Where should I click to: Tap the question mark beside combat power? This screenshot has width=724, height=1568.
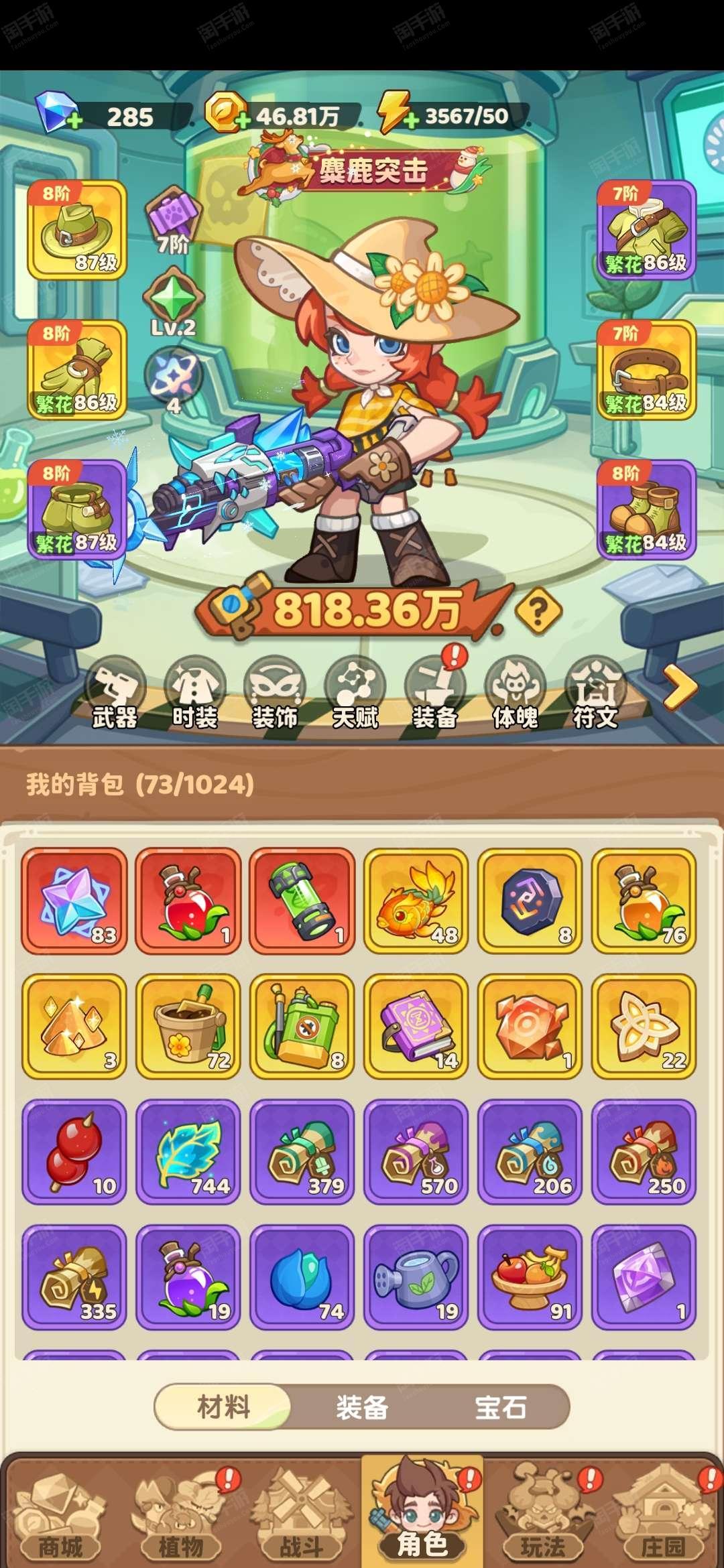click(x=538, y=610)
